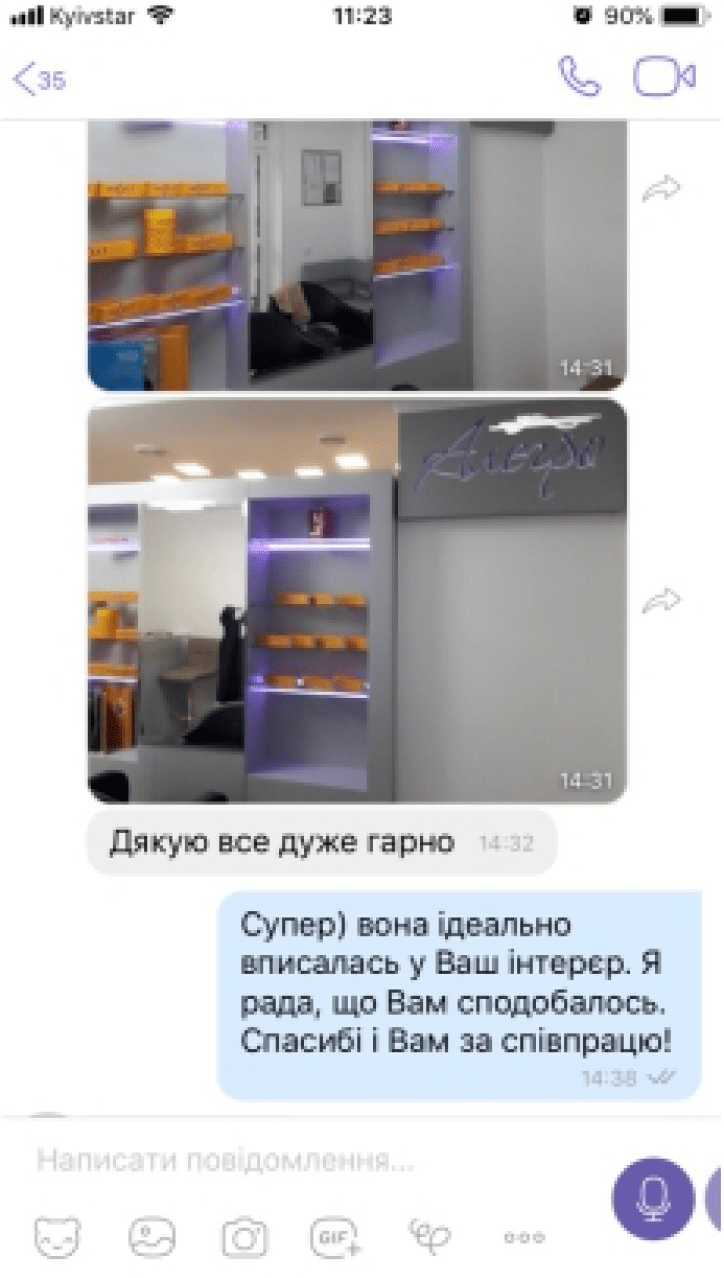This screenshot has height=1278, width=724.
Task: Forward the first shelf photo
Action: (661, 188)
